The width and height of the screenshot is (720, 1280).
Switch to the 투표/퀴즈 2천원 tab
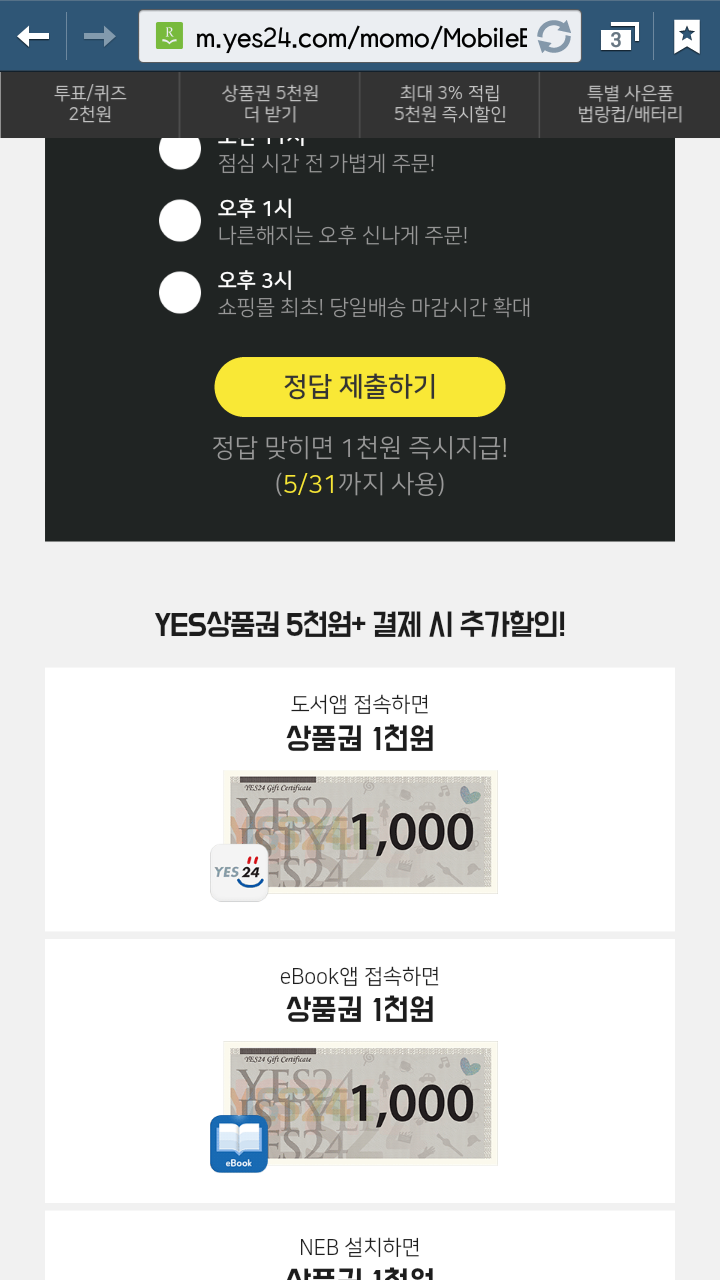point(90,104)
